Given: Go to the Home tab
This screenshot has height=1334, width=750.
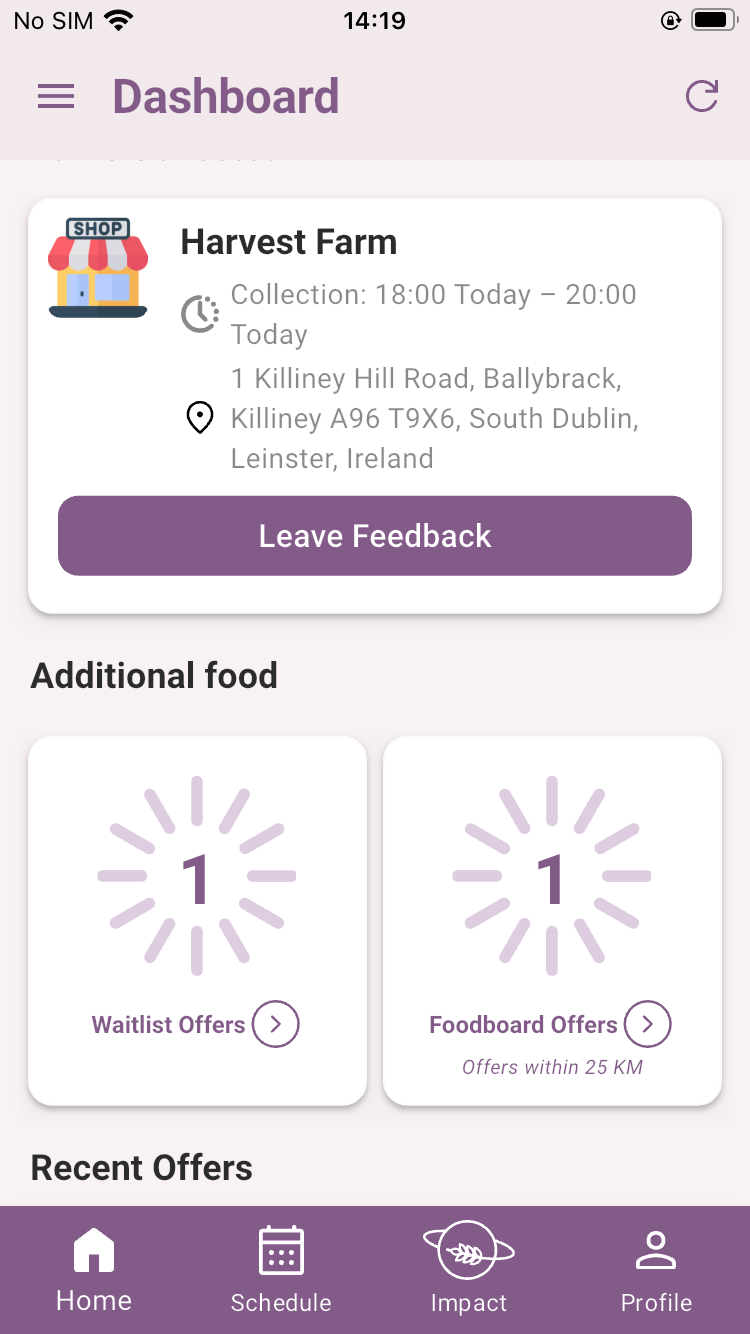Looking at the screenshot, I should pyautogui.click(x=94, y=1270).
